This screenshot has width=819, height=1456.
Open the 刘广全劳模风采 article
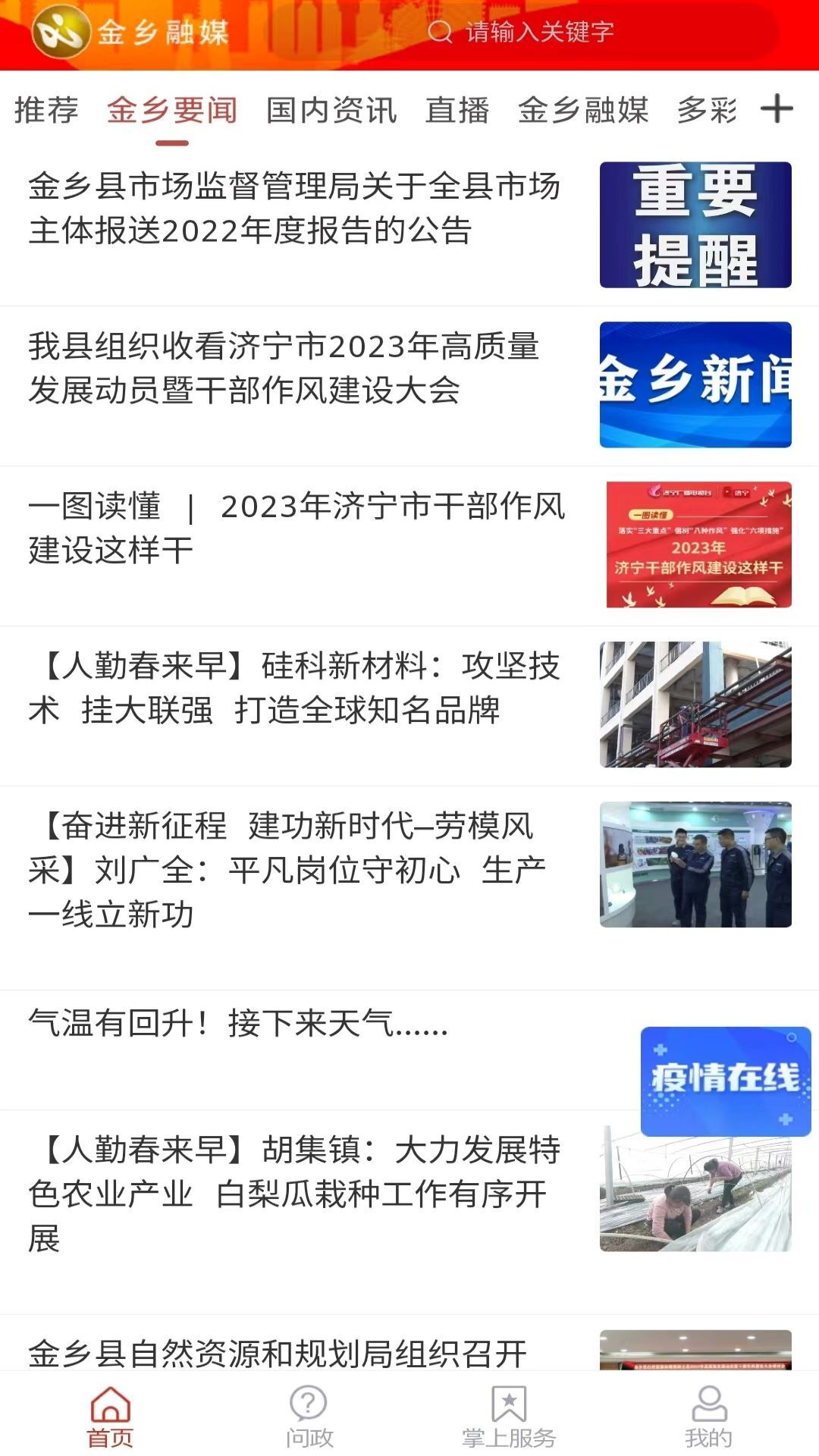coord(288,867)
